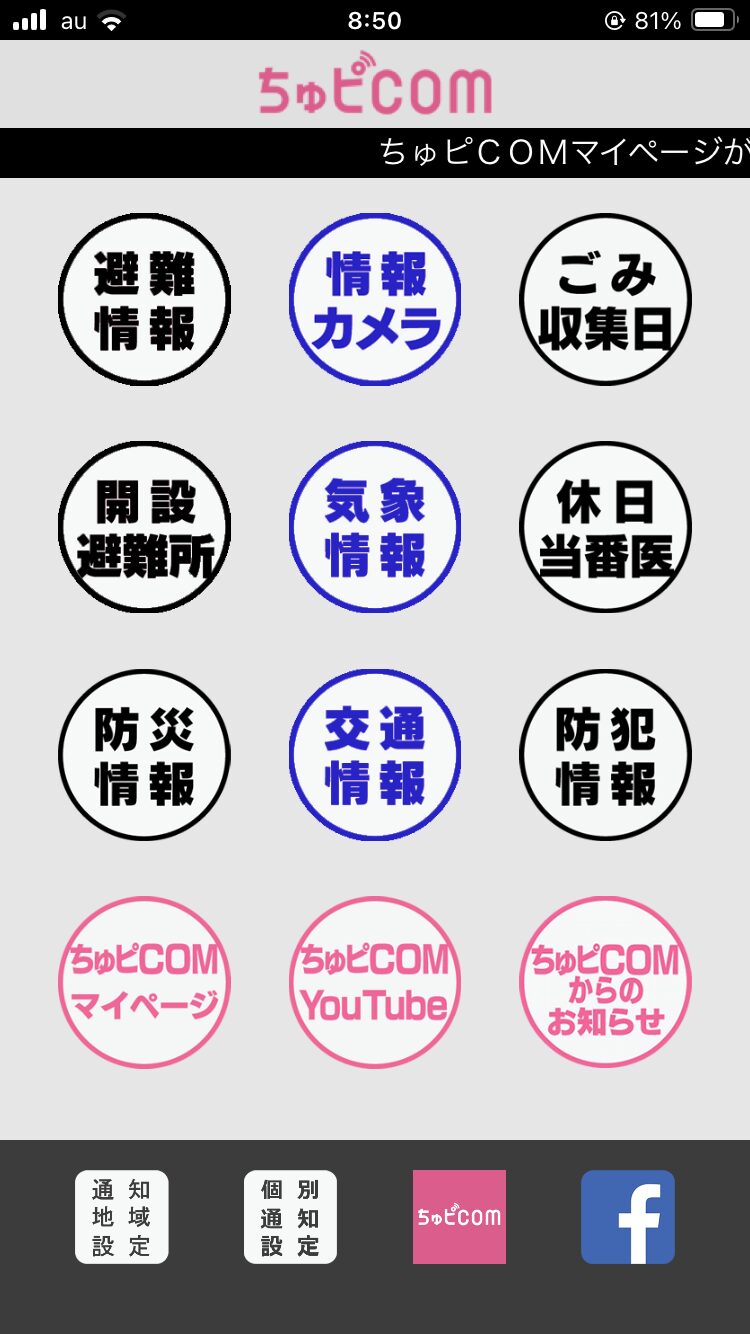Go to ちゅピCOMマイページ
This screenshot has width=750, height=1334.
145,982
